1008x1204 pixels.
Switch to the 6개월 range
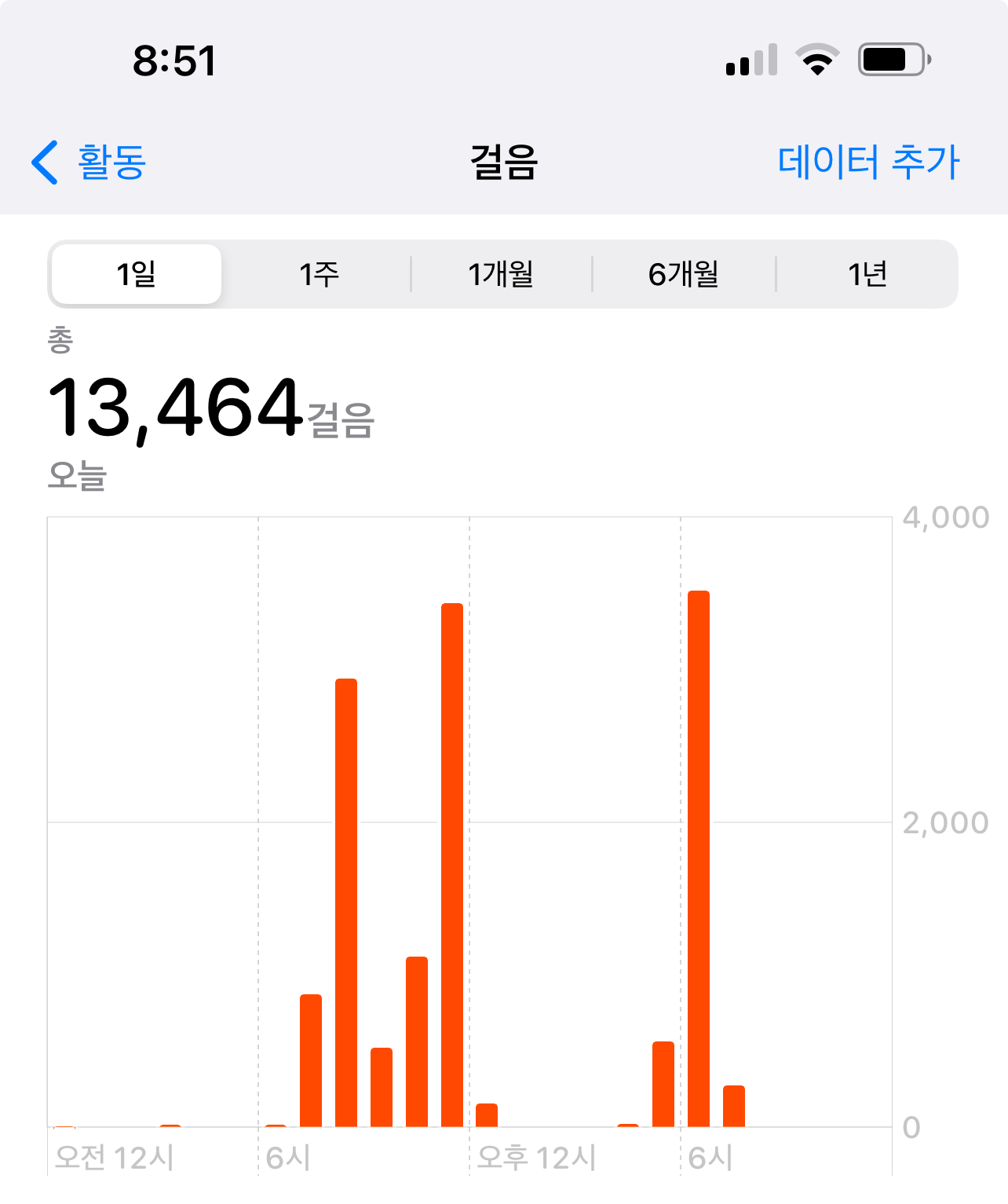683,274
